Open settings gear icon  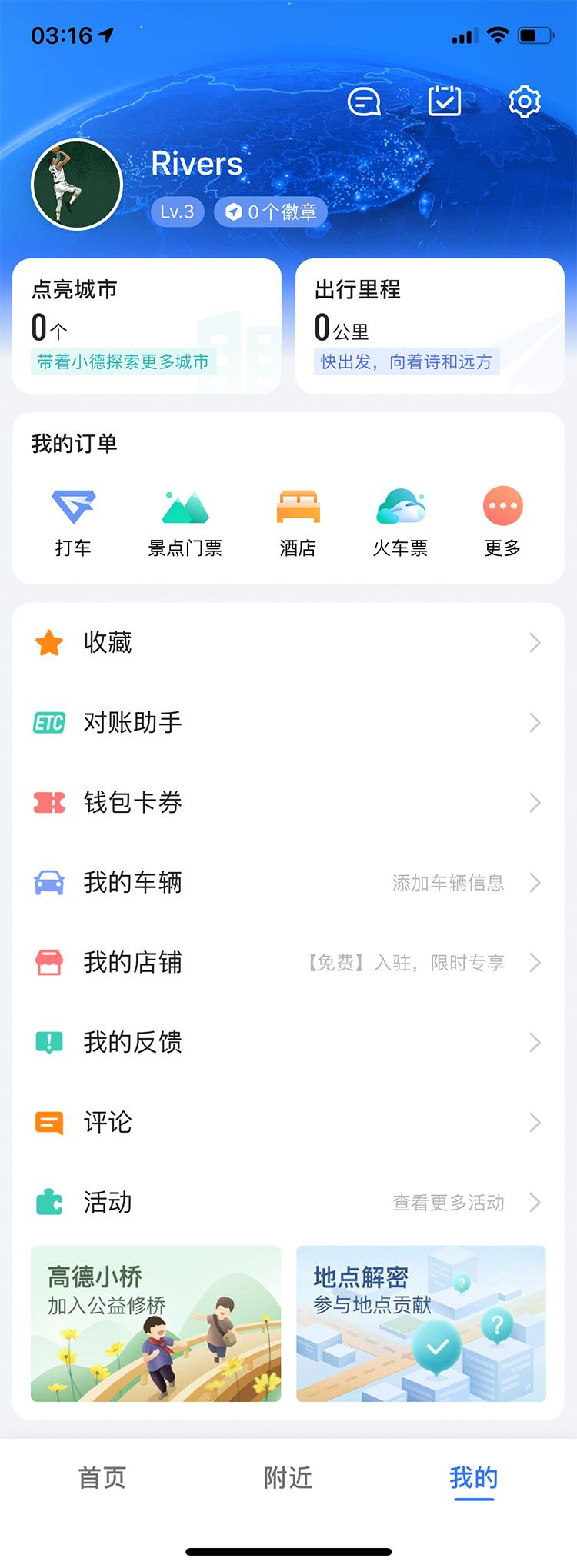(525, 102)
